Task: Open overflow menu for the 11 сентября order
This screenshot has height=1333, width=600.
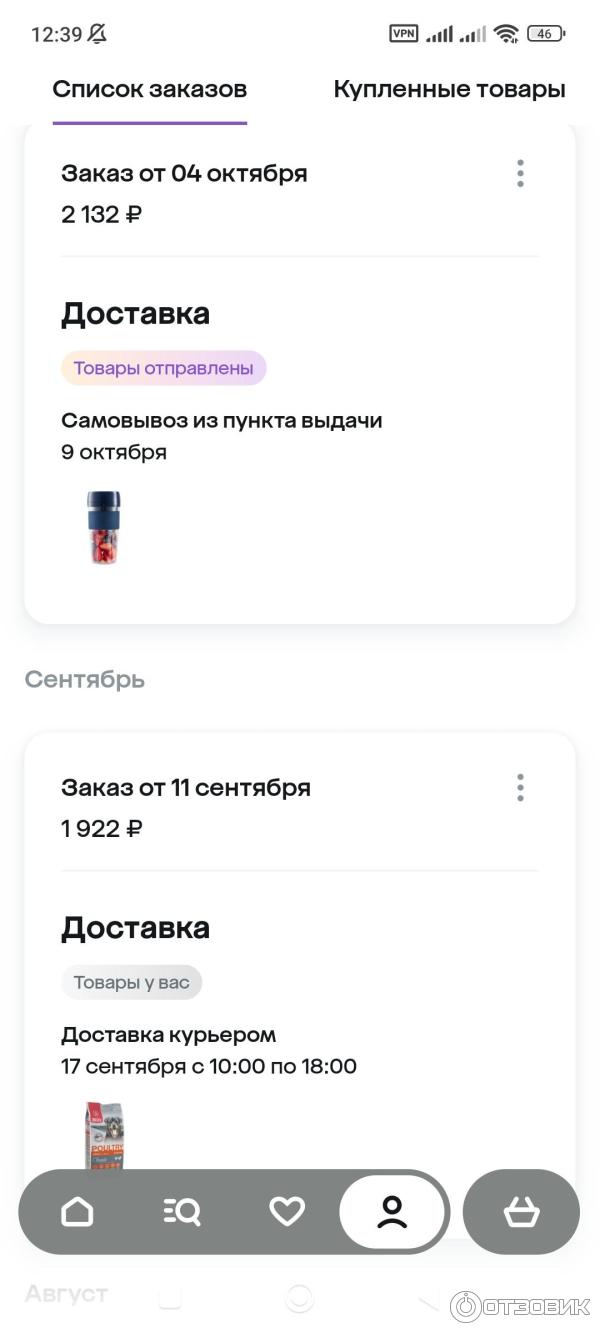Action: coord(520,788)
